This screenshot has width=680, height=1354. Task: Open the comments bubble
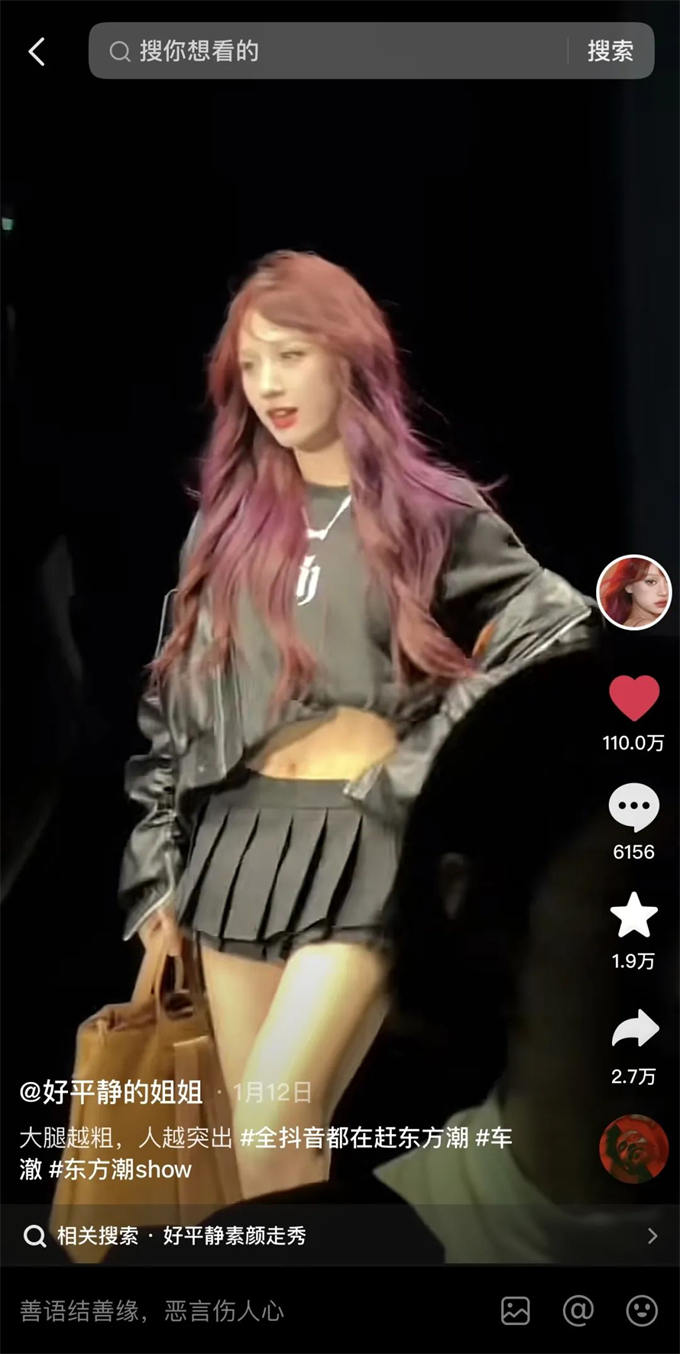point(634,808)
